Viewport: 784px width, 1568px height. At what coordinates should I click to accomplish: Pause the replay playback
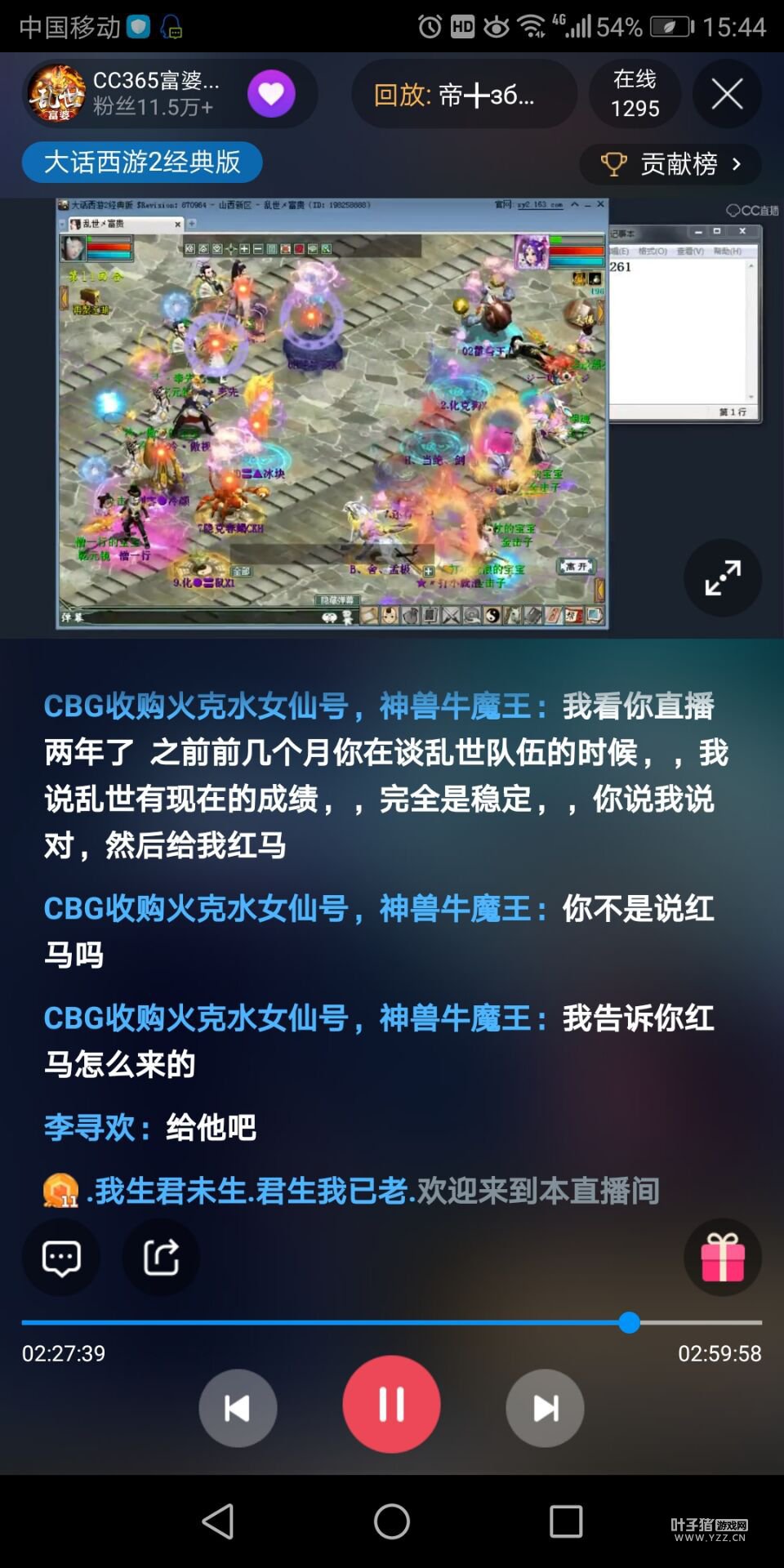(x=391, y=1405)
